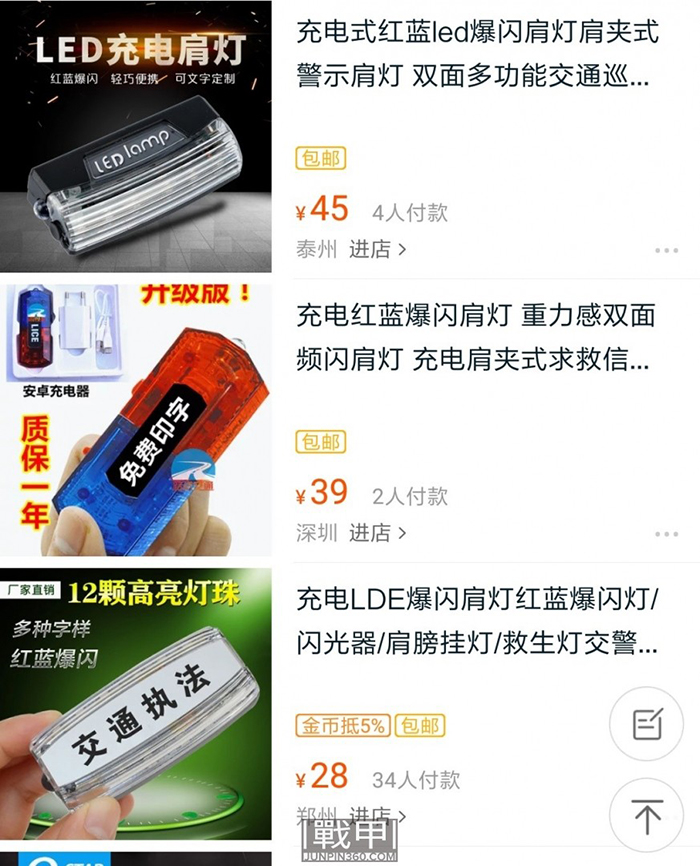Open the ¥28 充电LDE爆闪肩灯 product listing

(x=477, y=621)
